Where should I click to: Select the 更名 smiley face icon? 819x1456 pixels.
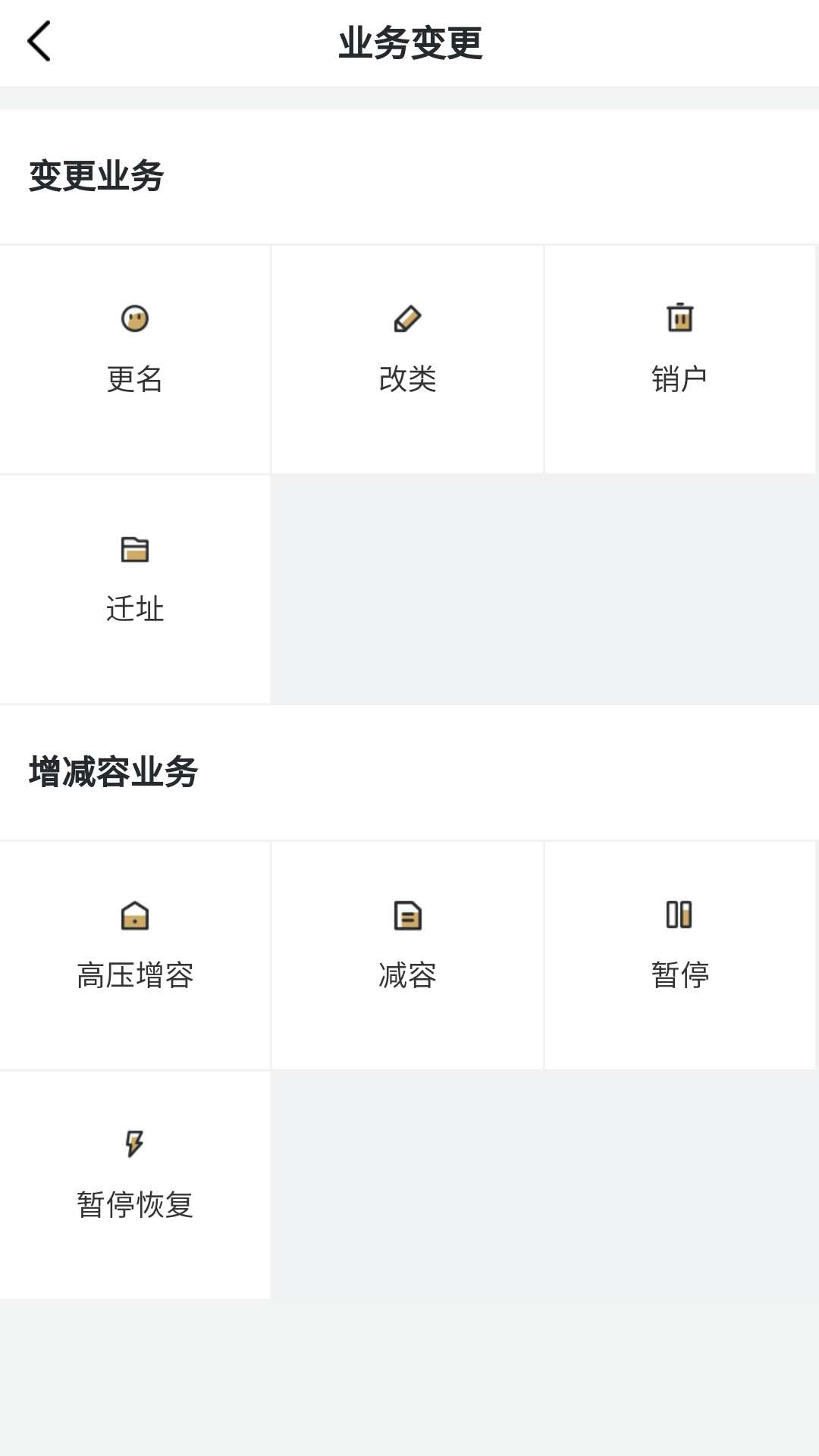(135, 318)
